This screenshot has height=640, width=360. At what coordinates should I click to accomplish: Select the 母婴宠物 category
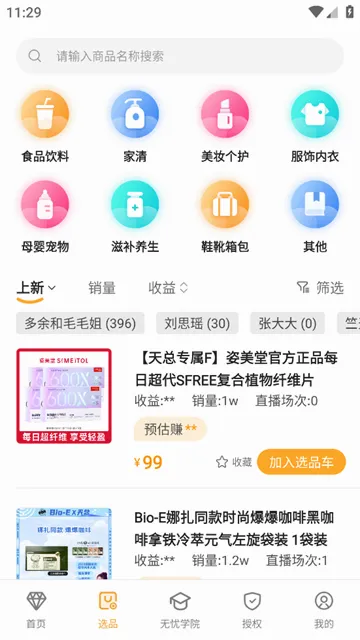click(45, 217)
